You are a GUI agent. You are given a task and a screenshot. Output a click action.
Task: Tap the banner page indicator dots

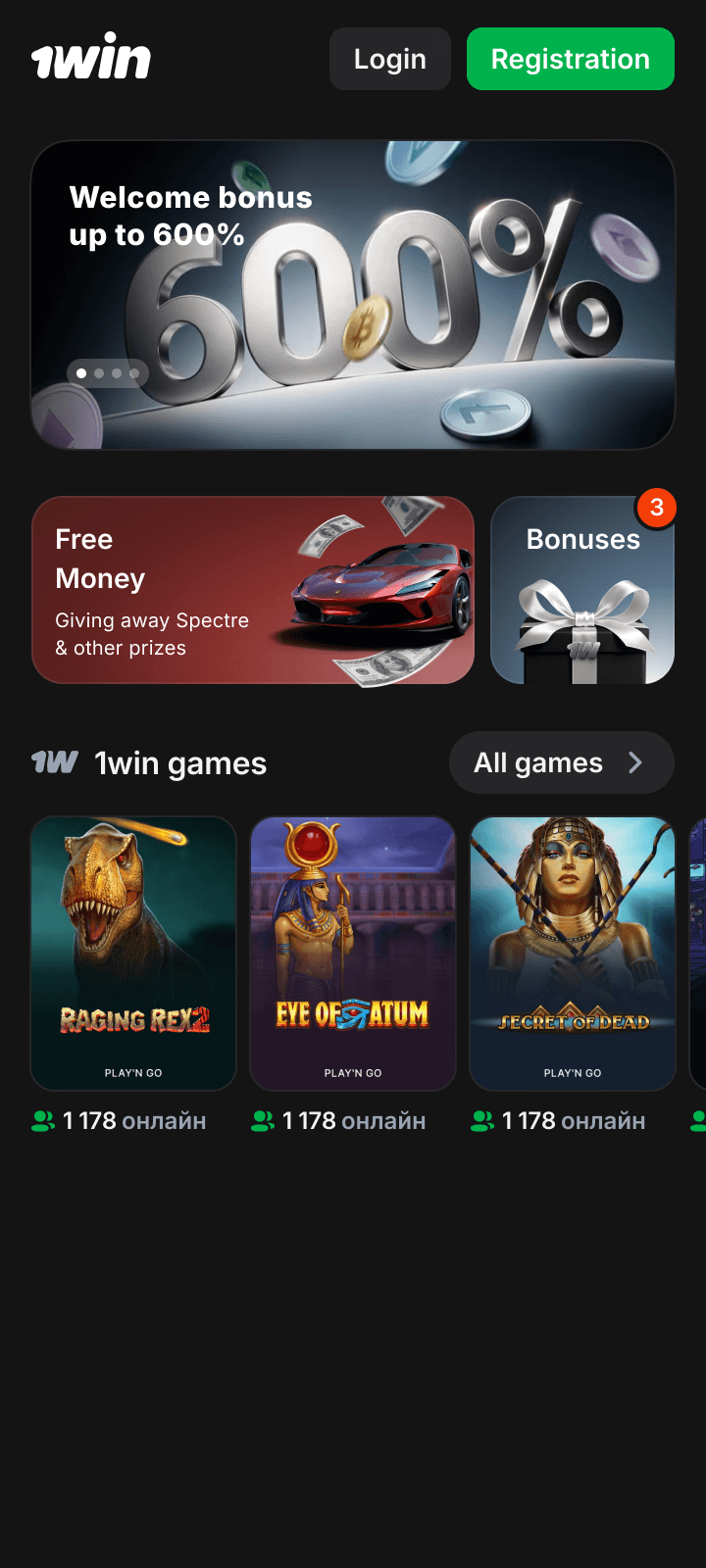(108, 373)
